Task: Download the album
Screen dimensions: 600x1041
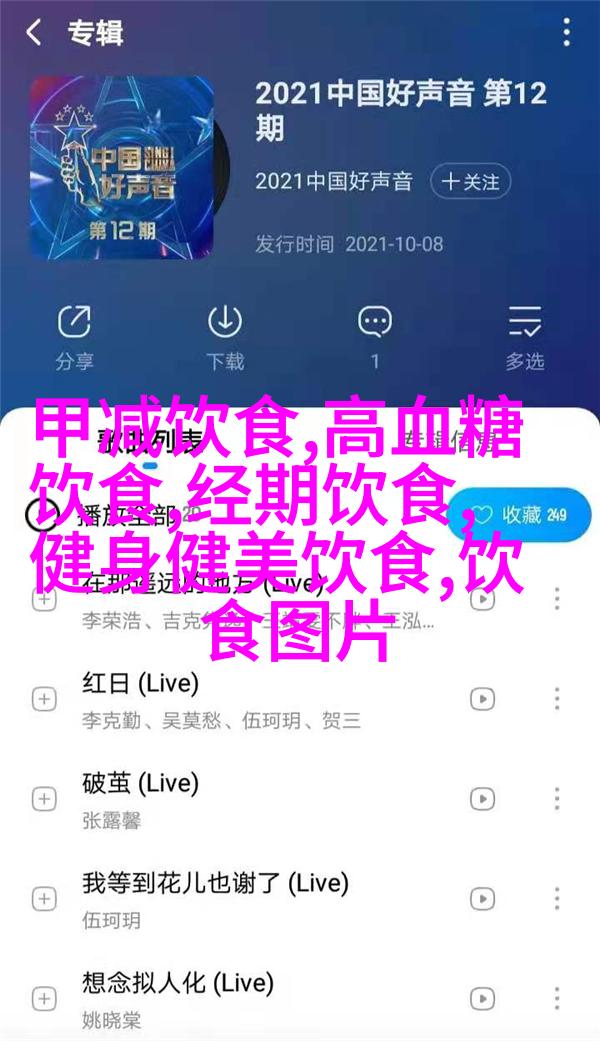Action: coord(225,335)
